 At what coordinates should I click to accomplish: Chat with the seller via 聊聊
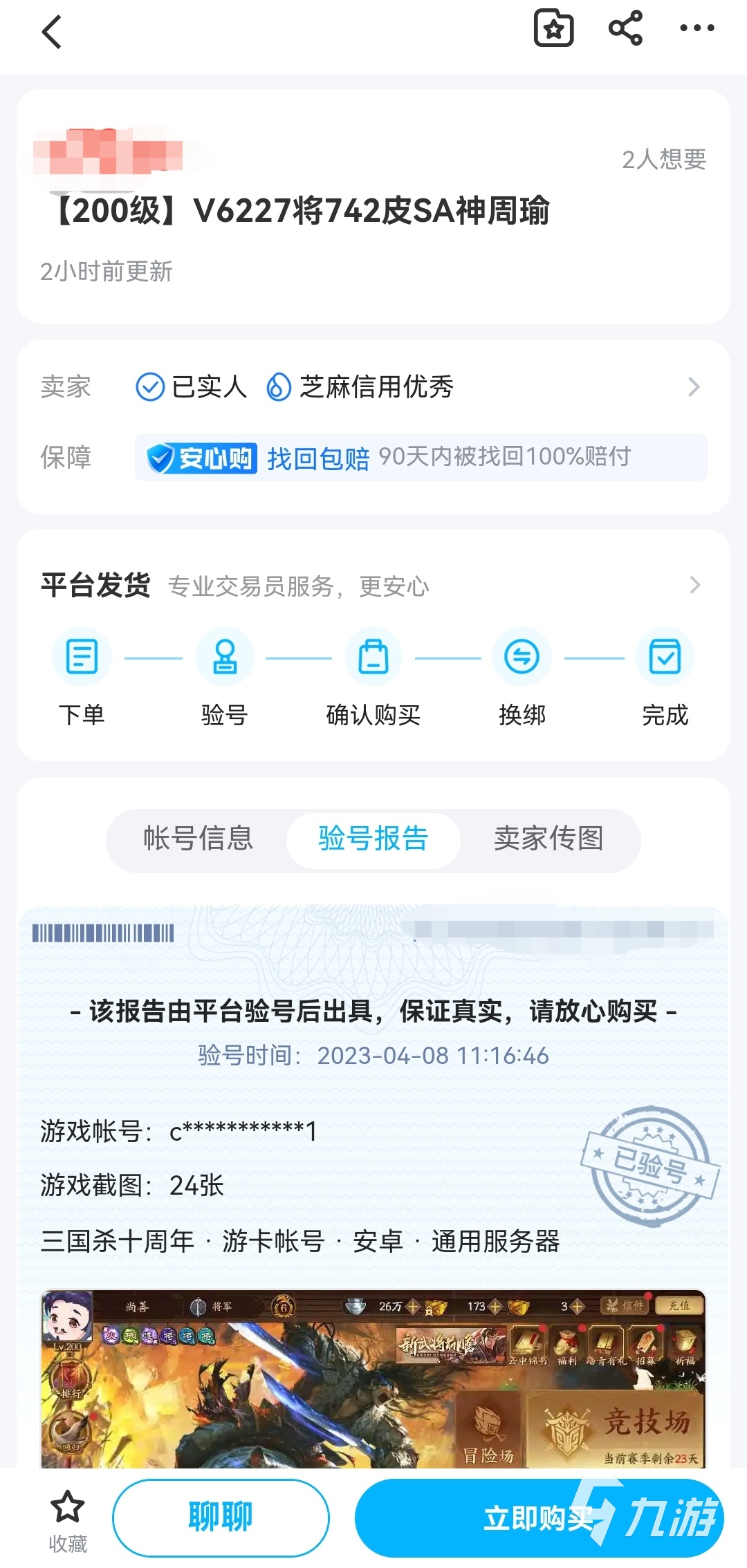pyautogui.click(x=221, y=1517)
